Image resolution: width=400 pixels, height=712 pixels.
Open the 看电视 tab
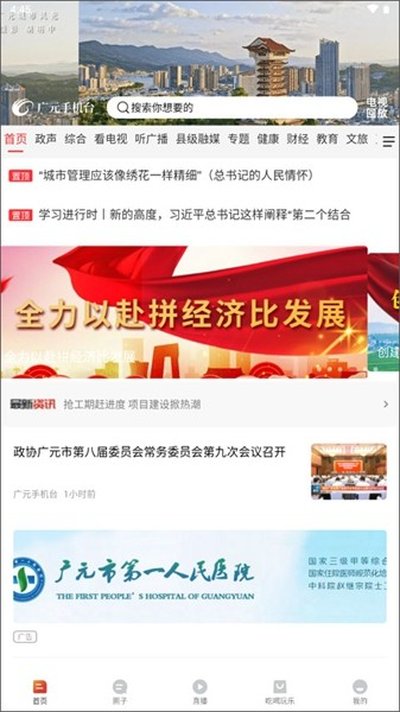click(111, 139)
